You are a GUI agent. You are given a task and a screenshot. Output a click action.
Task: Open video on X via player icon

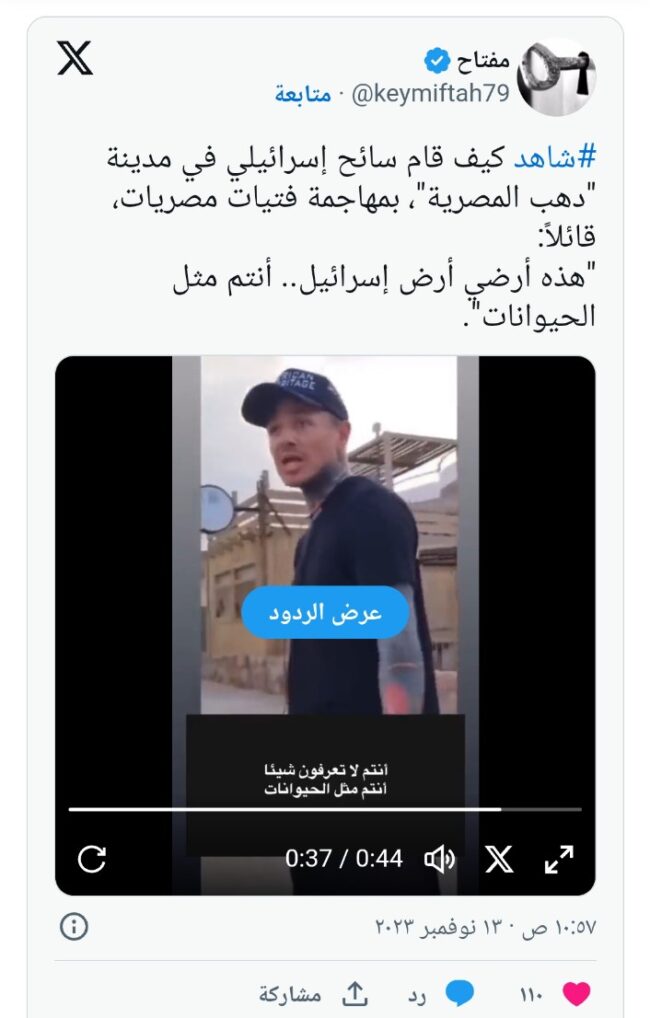pos(499,858)
